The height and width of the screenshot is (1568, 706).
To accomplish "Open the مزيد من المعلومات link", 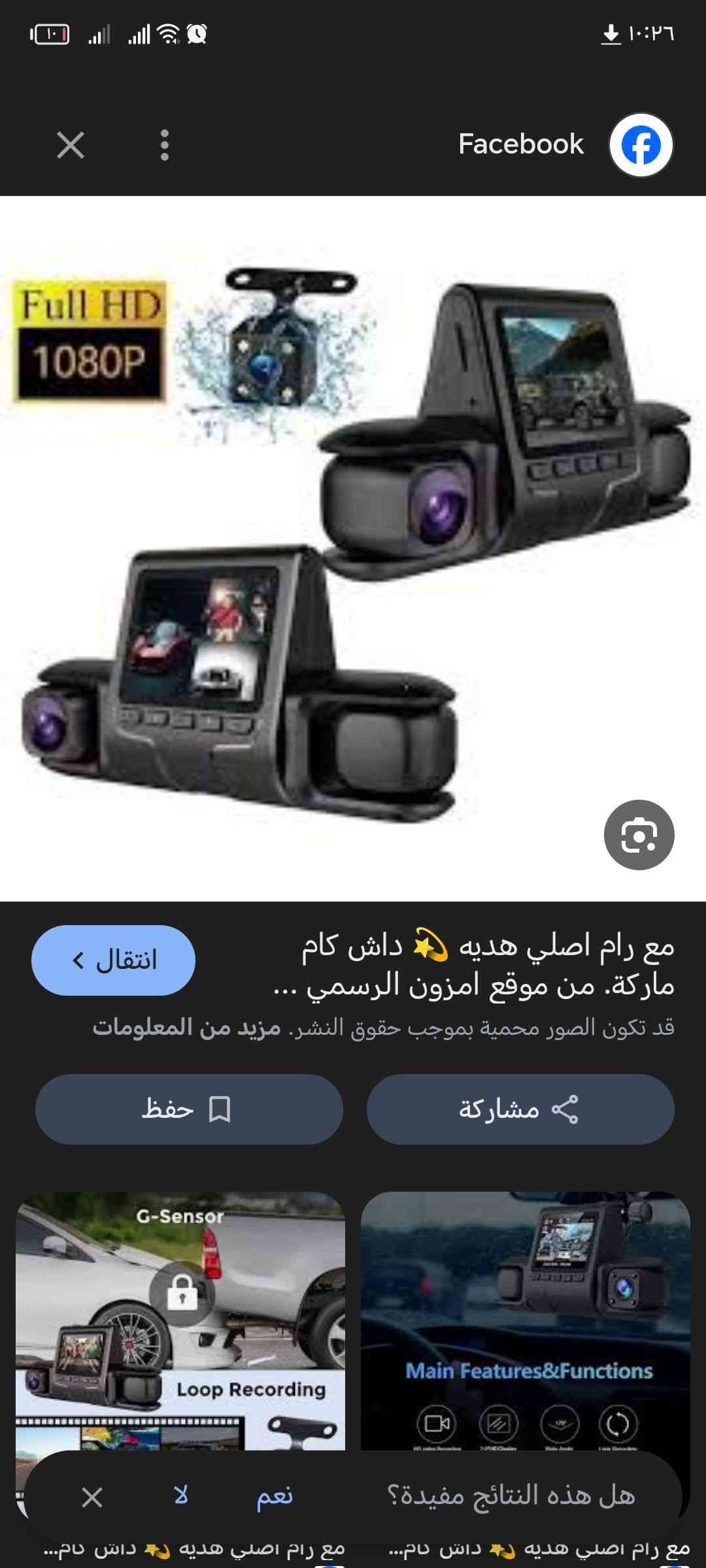I will 186,1028.
